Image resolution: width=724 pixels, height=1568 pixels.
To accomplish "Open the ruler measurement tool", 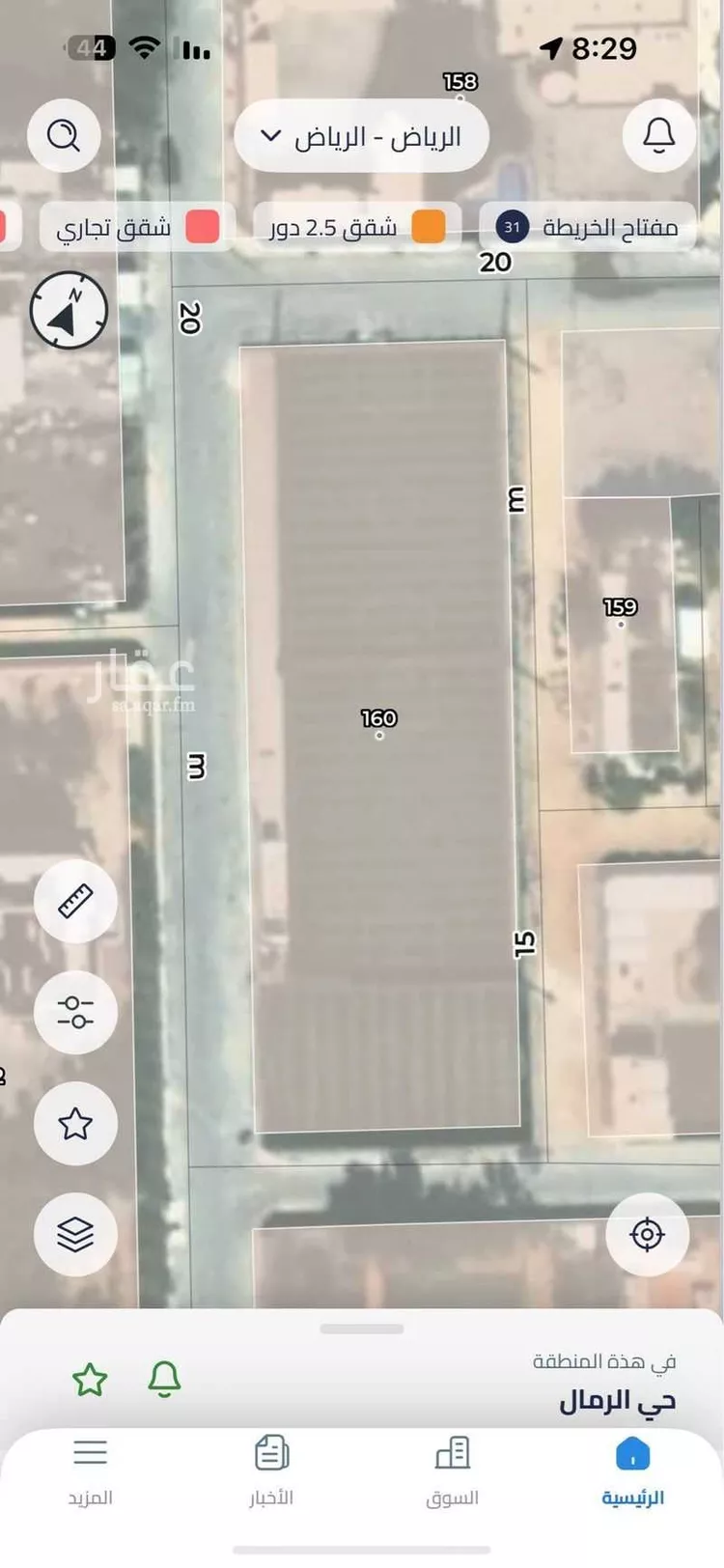I will [x=75, y=901].
